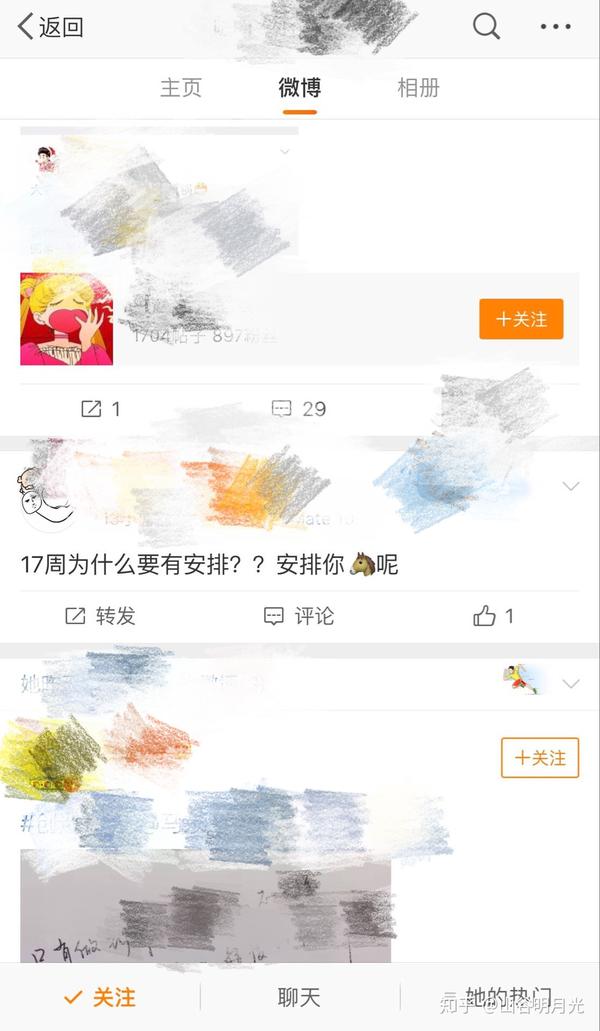
Task: Like the 17周为什么要有安排 post
Action: pyautogui.click(x=494, y=616)
